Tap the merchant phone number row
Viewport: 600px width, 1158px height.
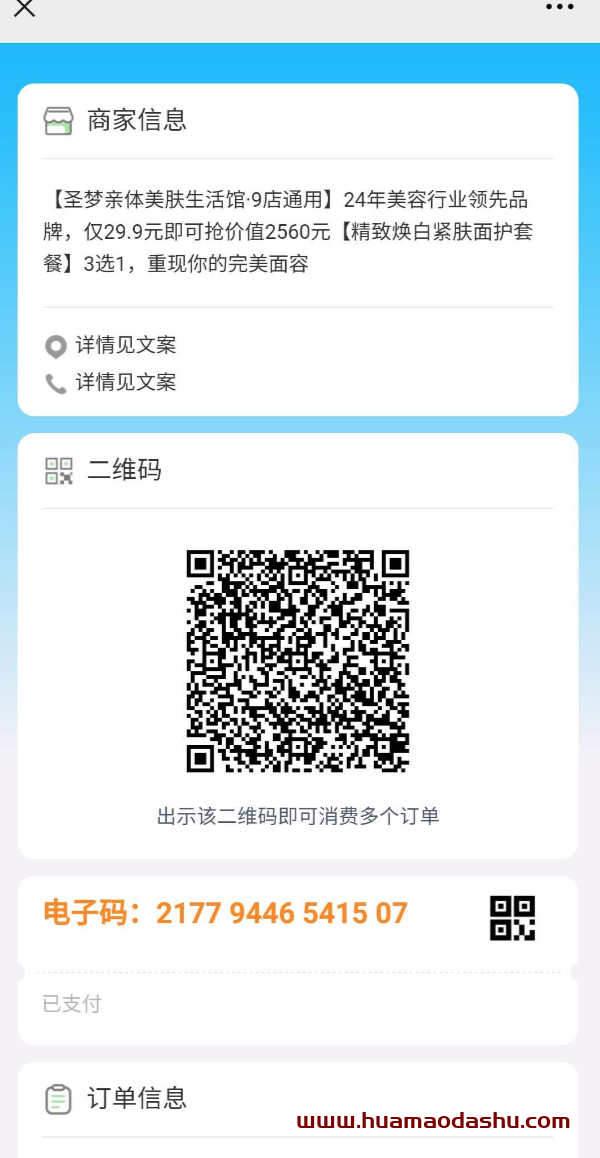coord(125,382)
